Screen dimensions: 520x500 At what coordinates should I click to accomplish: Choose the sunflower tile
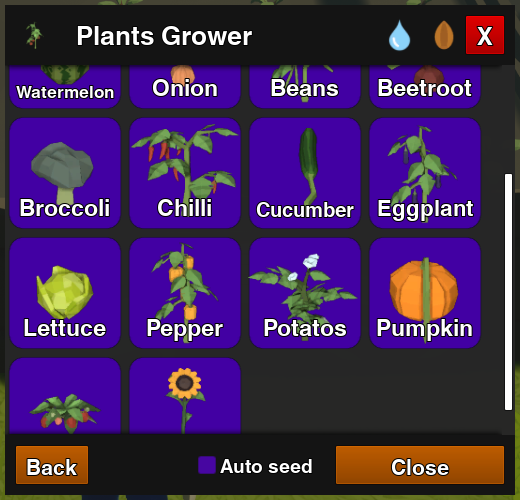[185, 396]
